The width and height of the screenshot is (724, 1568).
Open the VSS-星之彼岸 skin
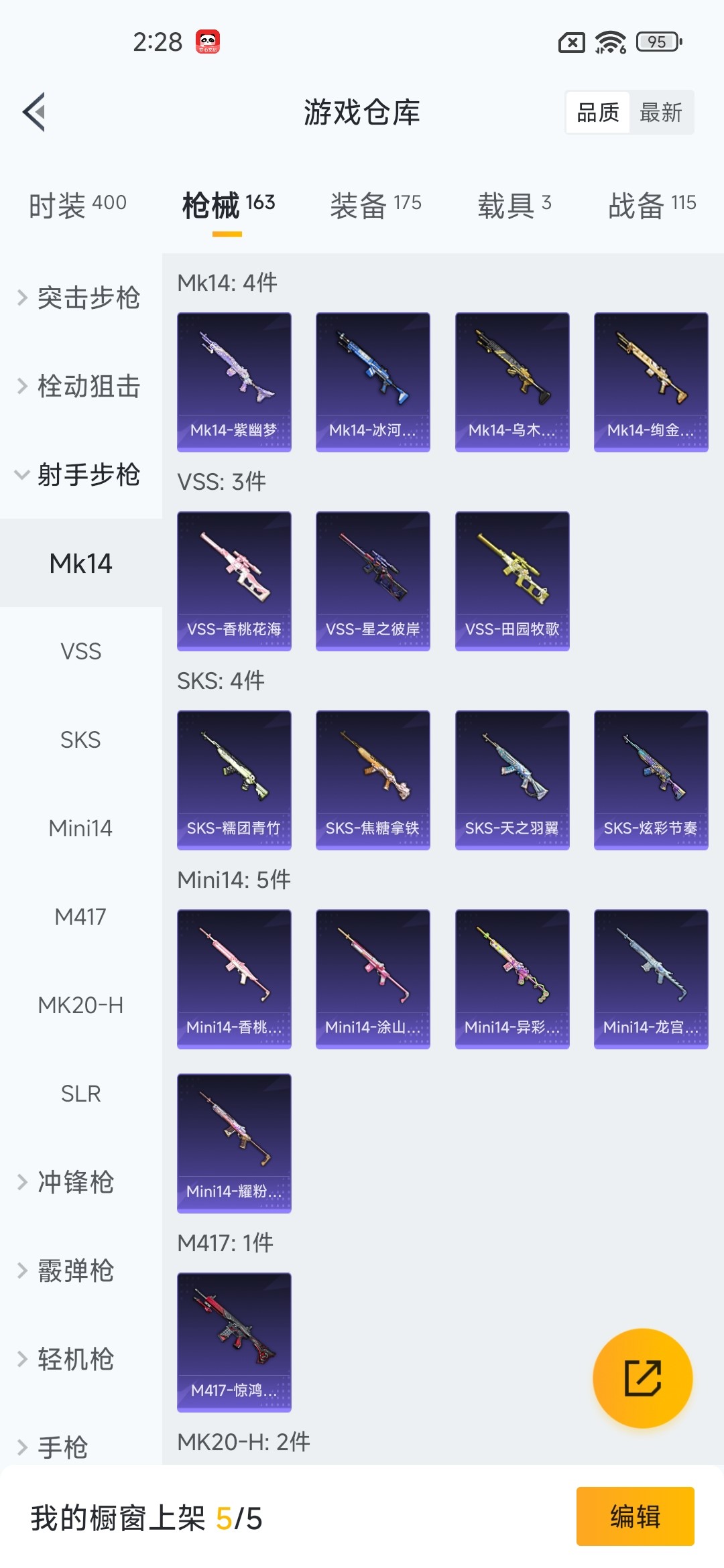pyautogui.click(x=373, y=581)
